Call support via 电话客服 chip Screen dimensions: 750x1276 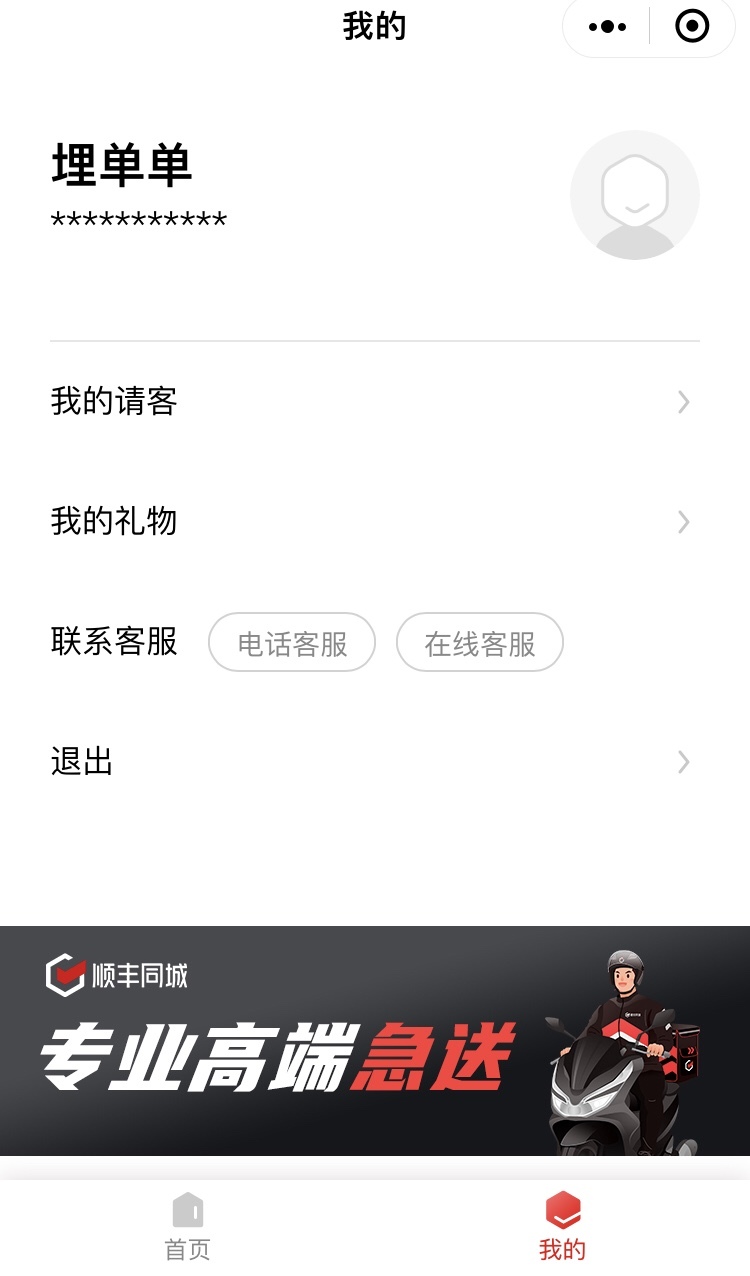click(292, 643)
